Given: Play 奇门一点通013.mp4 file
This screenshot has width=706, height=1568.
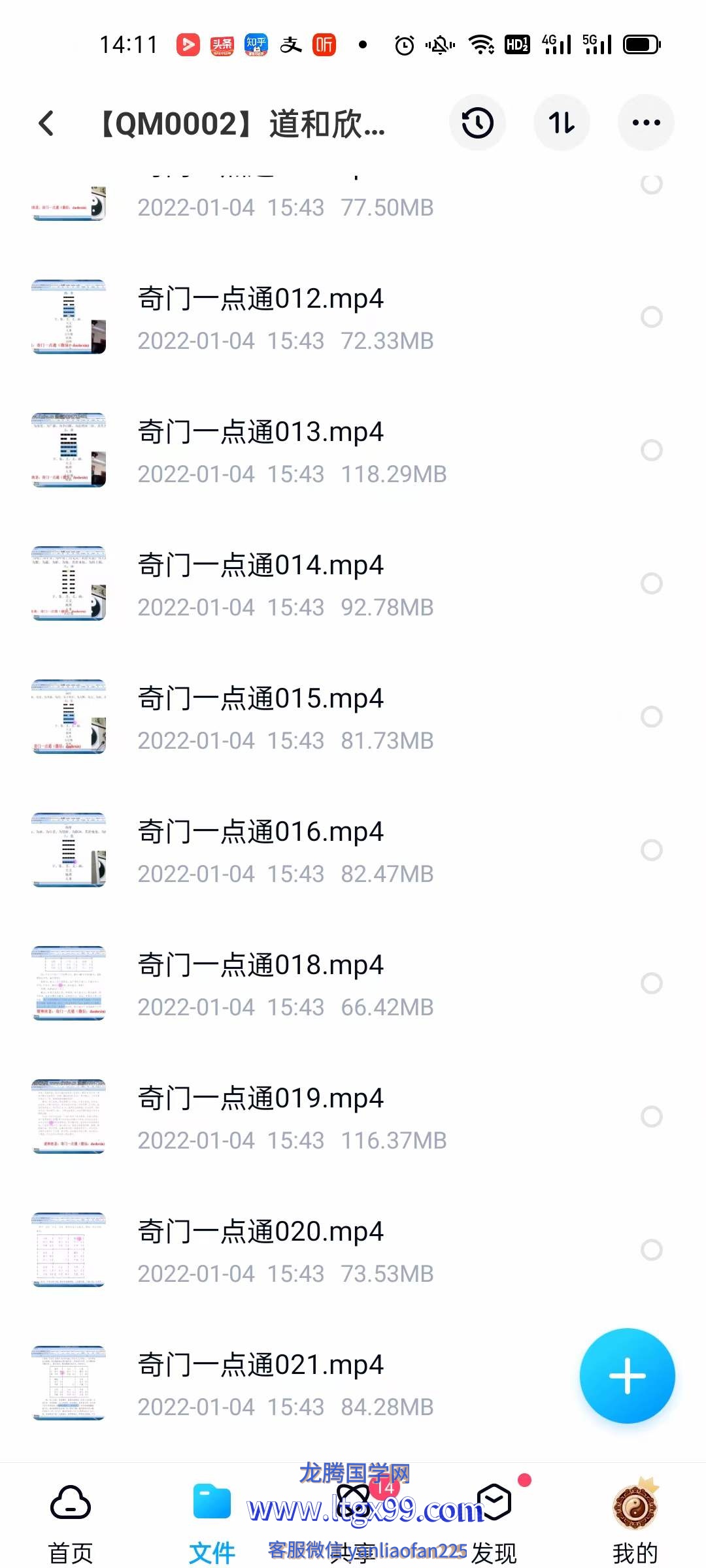Looking at the screenshot, I should [x=260, y=433].
